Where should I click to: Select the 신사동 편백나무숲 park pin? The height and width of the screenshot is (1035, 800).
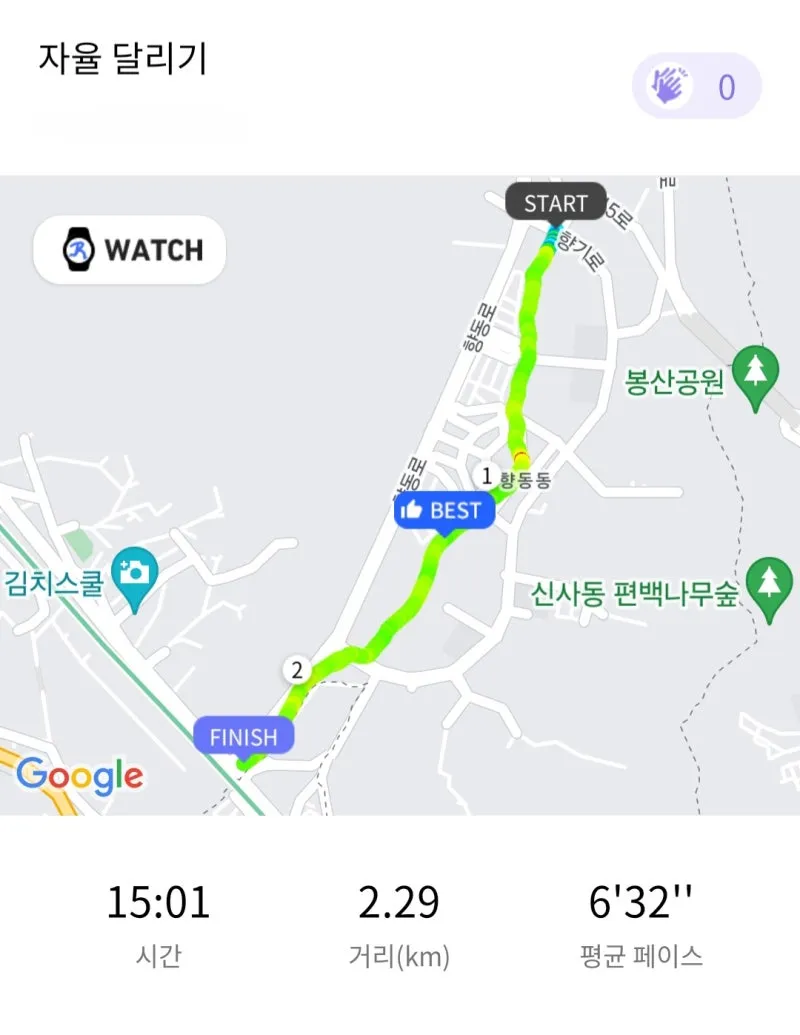[x=769, y=587]
